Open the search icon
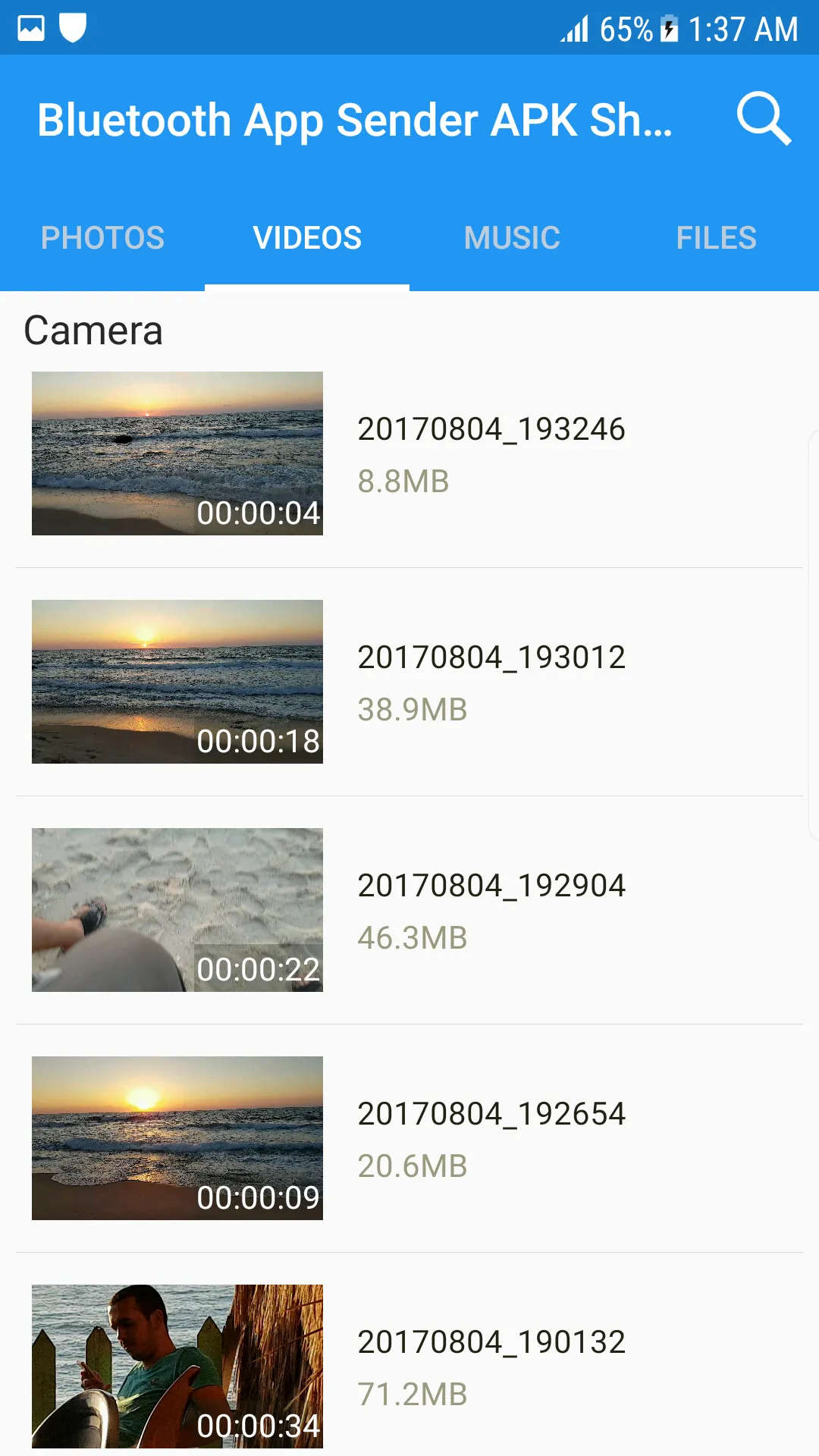Viewport: 819px width, 1456px height. (x=764, y=119)
